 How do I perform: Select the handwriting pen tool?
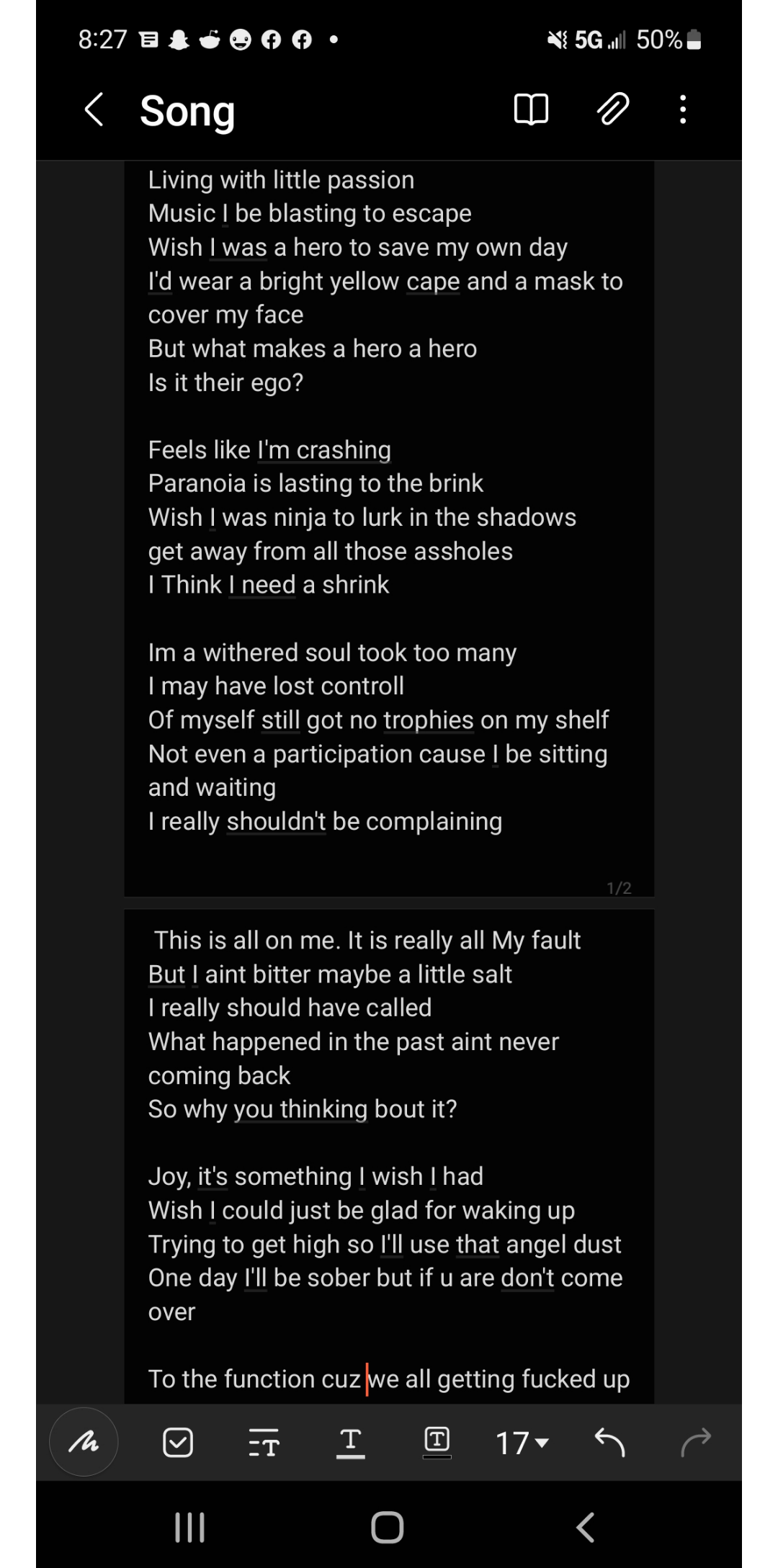[x=83, y=1441]
